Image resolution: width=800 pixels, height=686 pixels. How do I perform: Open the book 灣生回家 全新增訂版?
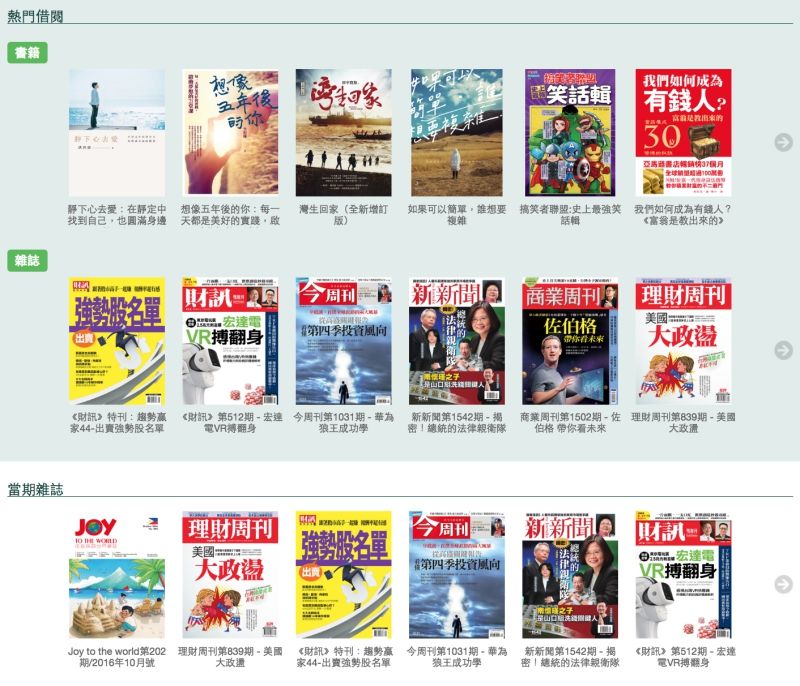pyautogui.click(x=343, y=132)
